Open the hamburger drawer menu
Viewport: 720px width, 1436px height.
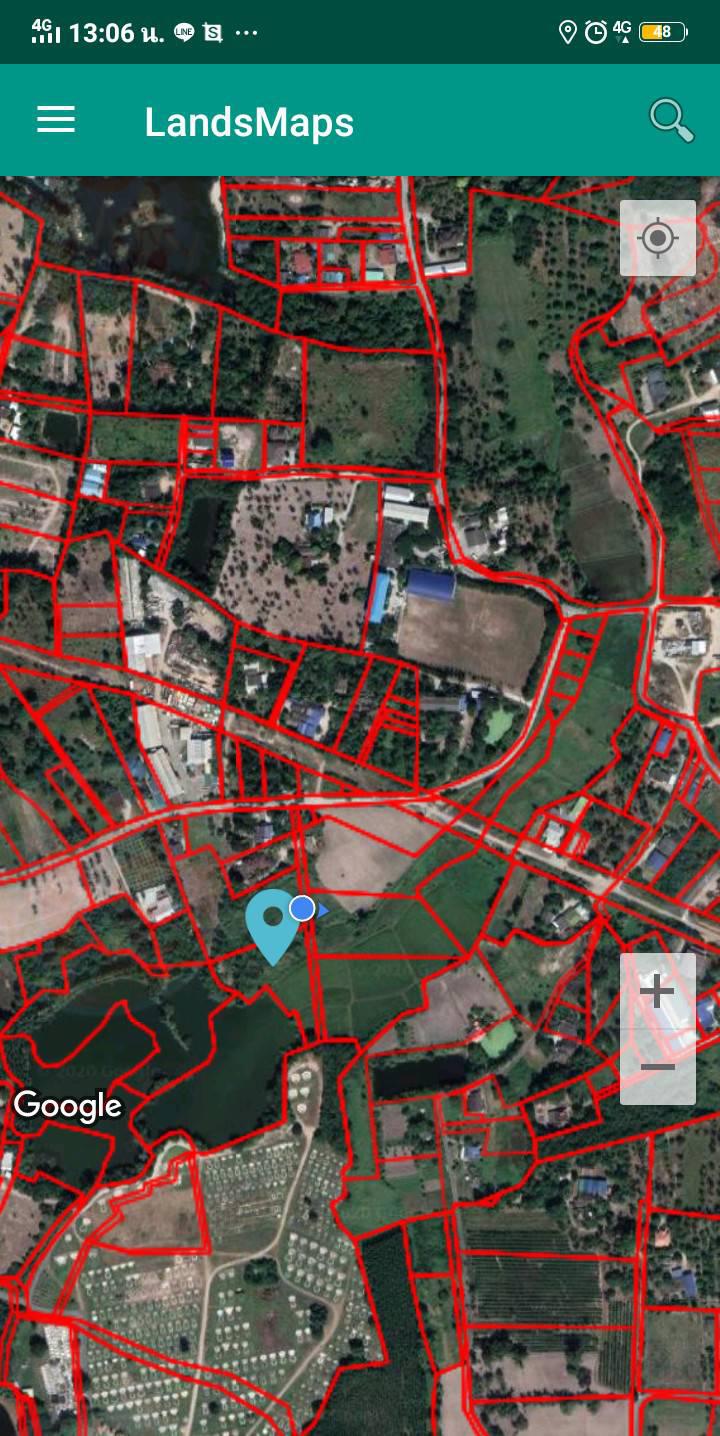[56, 121]
